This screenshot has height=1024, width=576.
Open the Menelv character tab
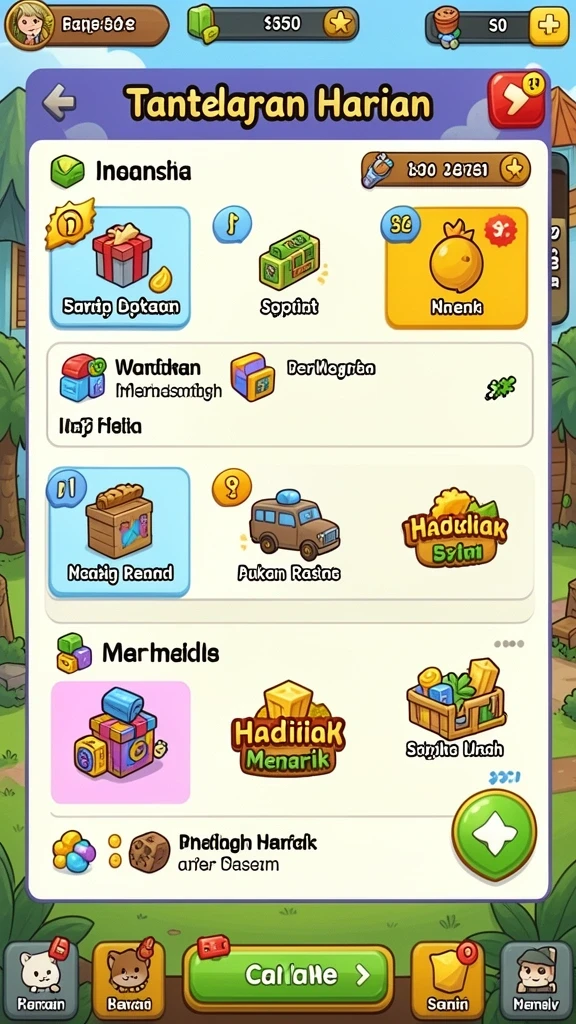click(x=536, y=977)
